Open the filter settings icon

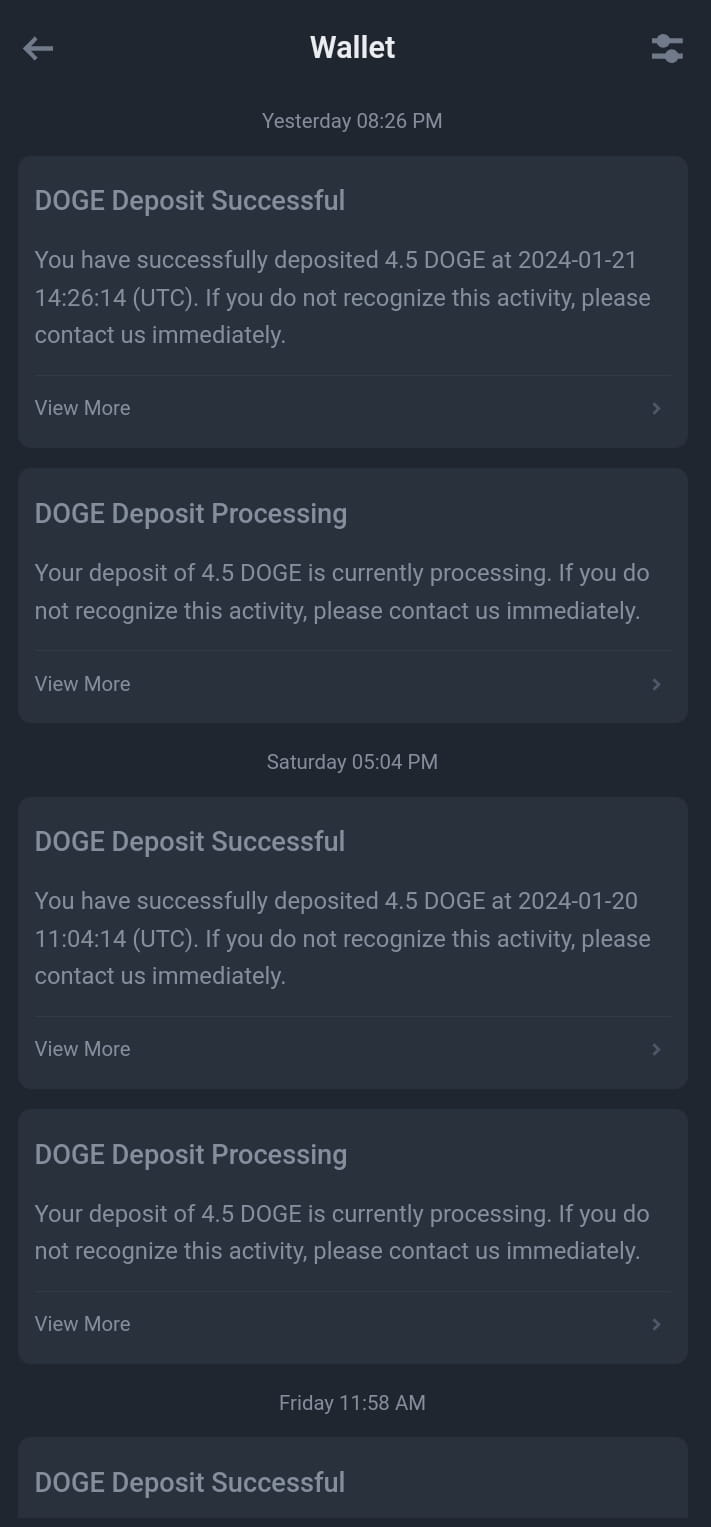pos(667,48)
